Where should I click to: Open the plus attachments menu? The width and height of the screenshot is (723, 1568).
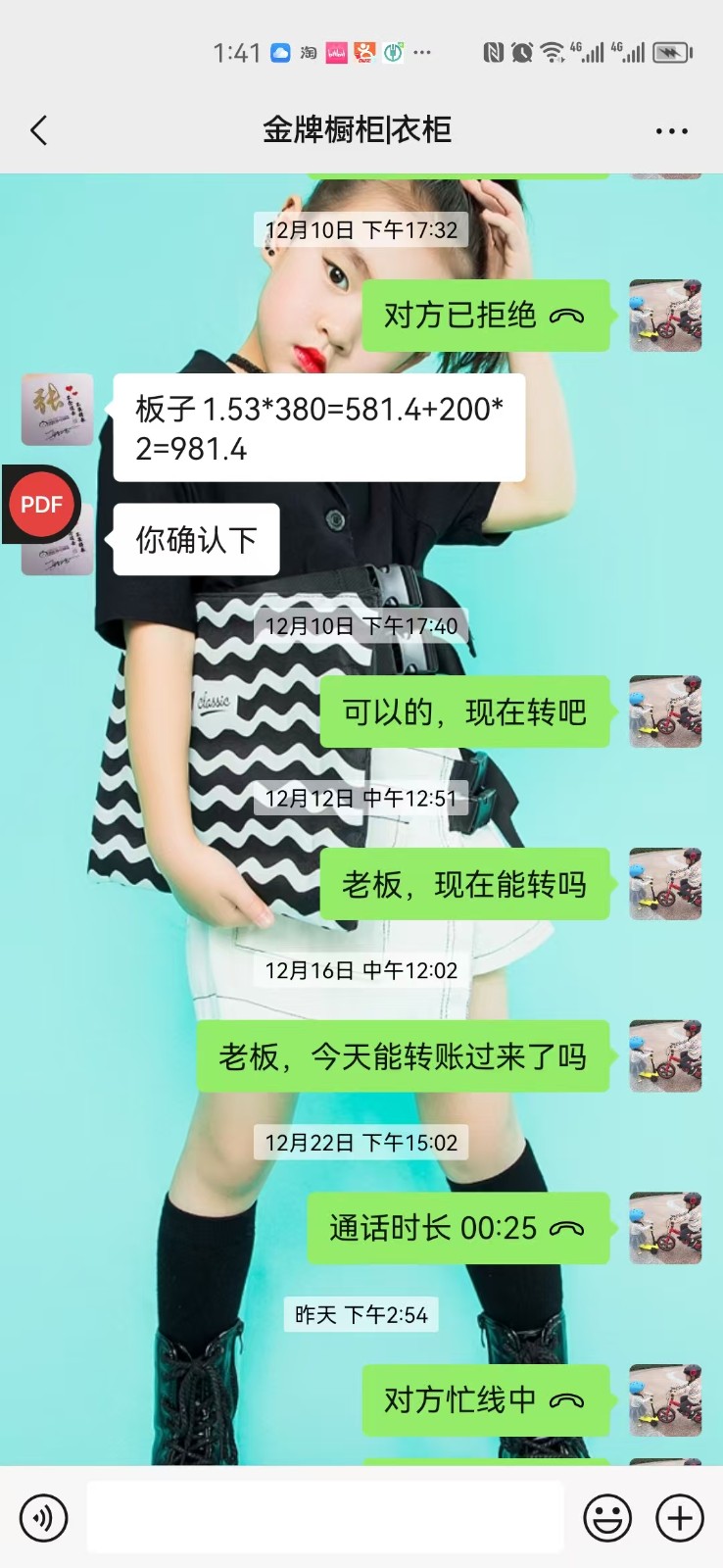coord(680,1518)
